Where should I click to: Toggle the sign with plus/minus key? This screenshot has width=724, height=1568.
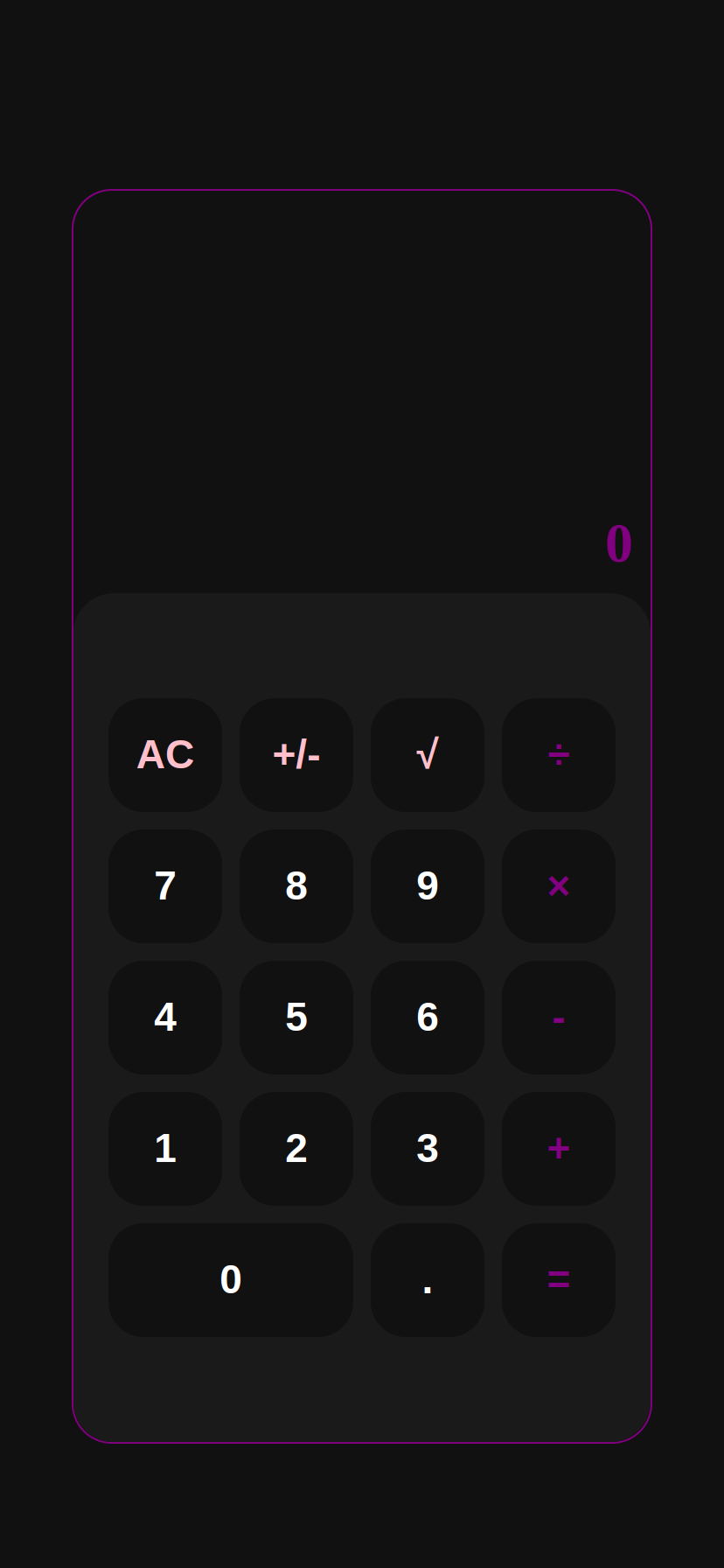[296, 755]
